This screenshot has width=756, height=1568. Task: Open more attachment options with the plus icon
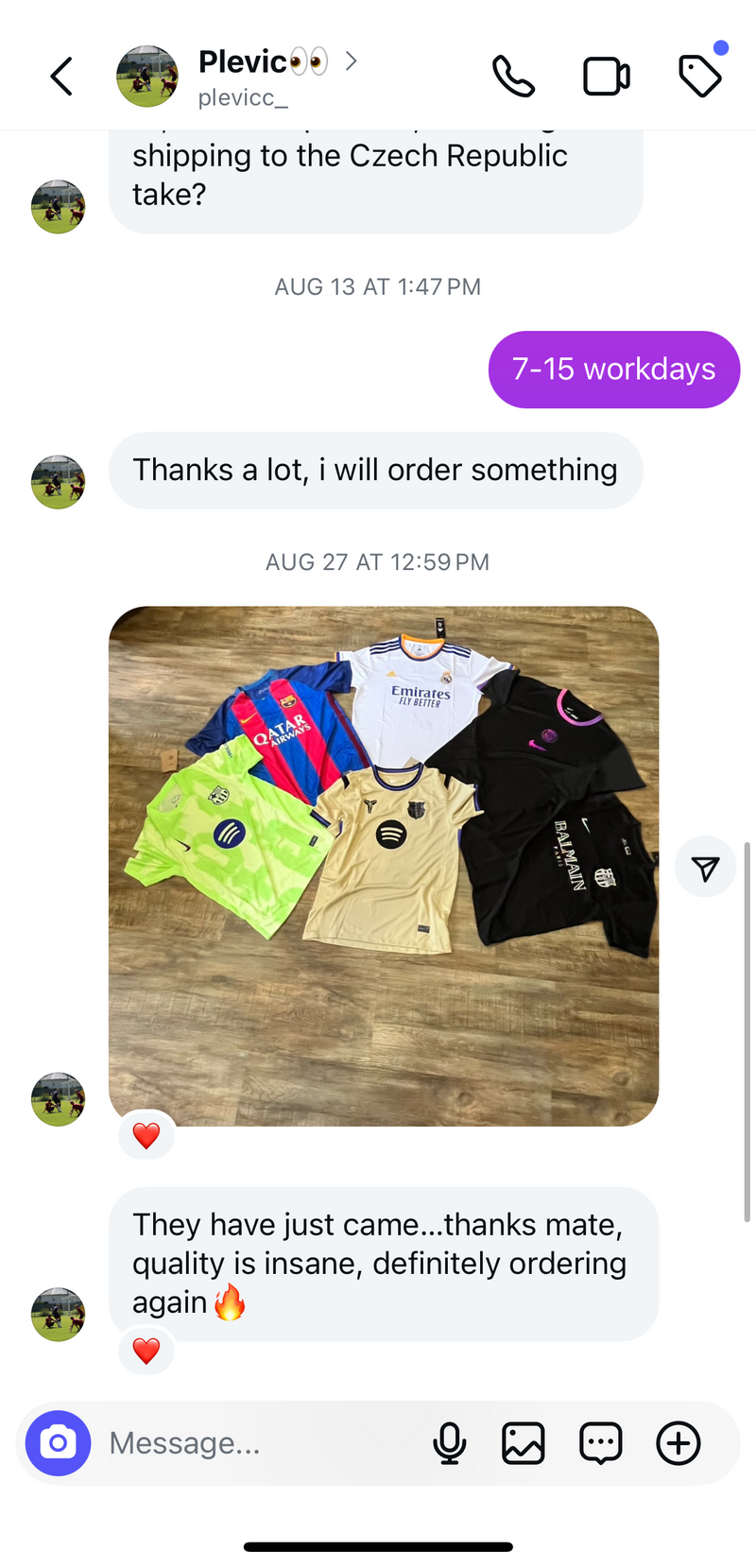pyautogui.click(x=678, y=1443)
